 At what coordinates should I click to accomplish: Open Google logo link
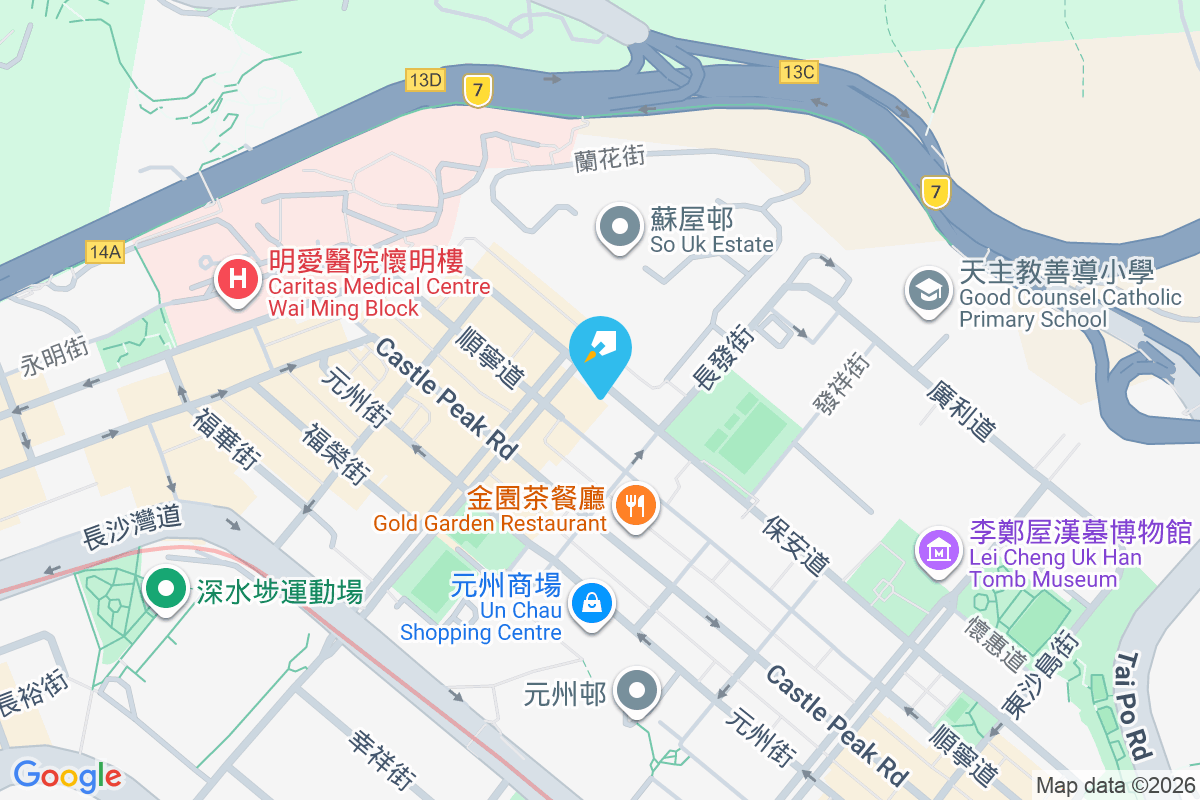tap(67, 775)
